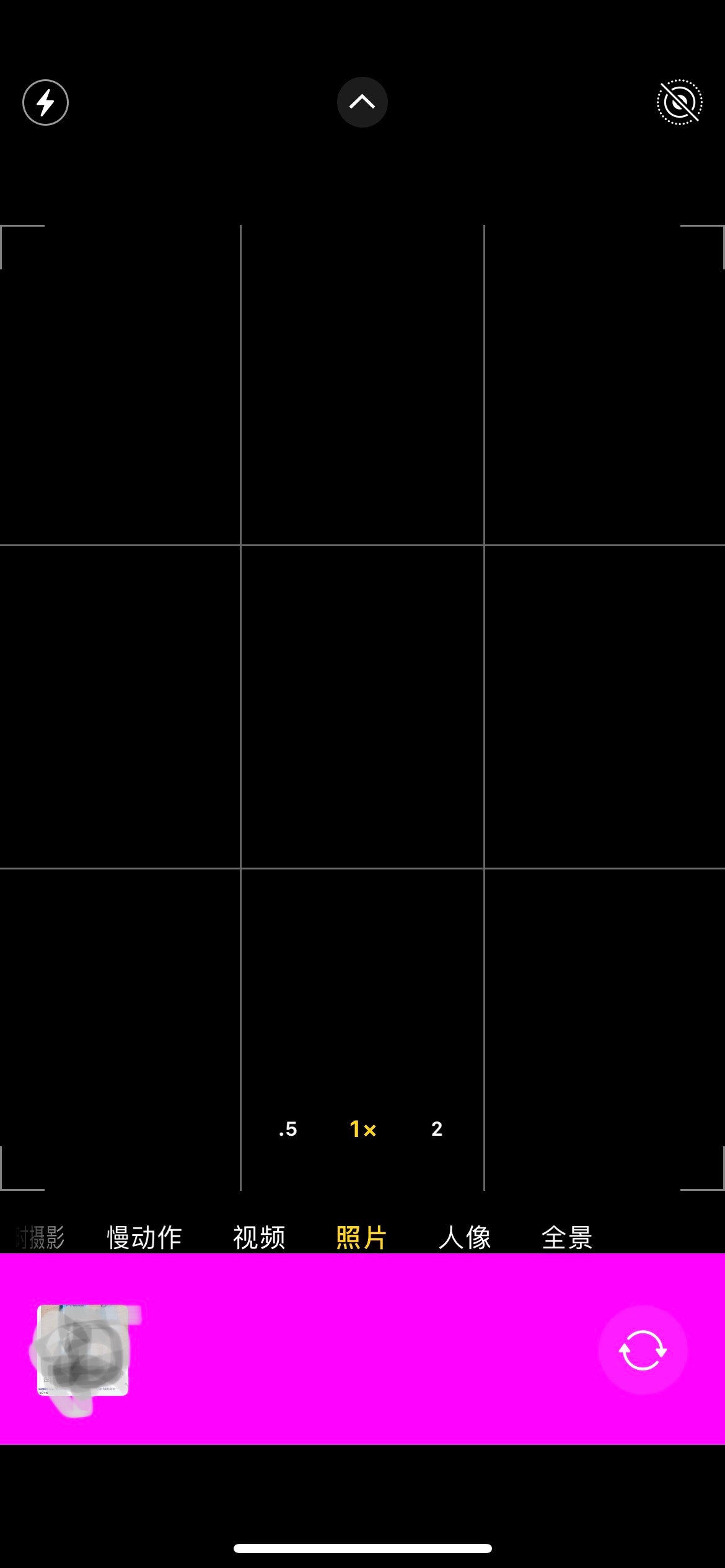
Task: Switch to time-lapse 摄影 mode
Action: coord(41,1237)
